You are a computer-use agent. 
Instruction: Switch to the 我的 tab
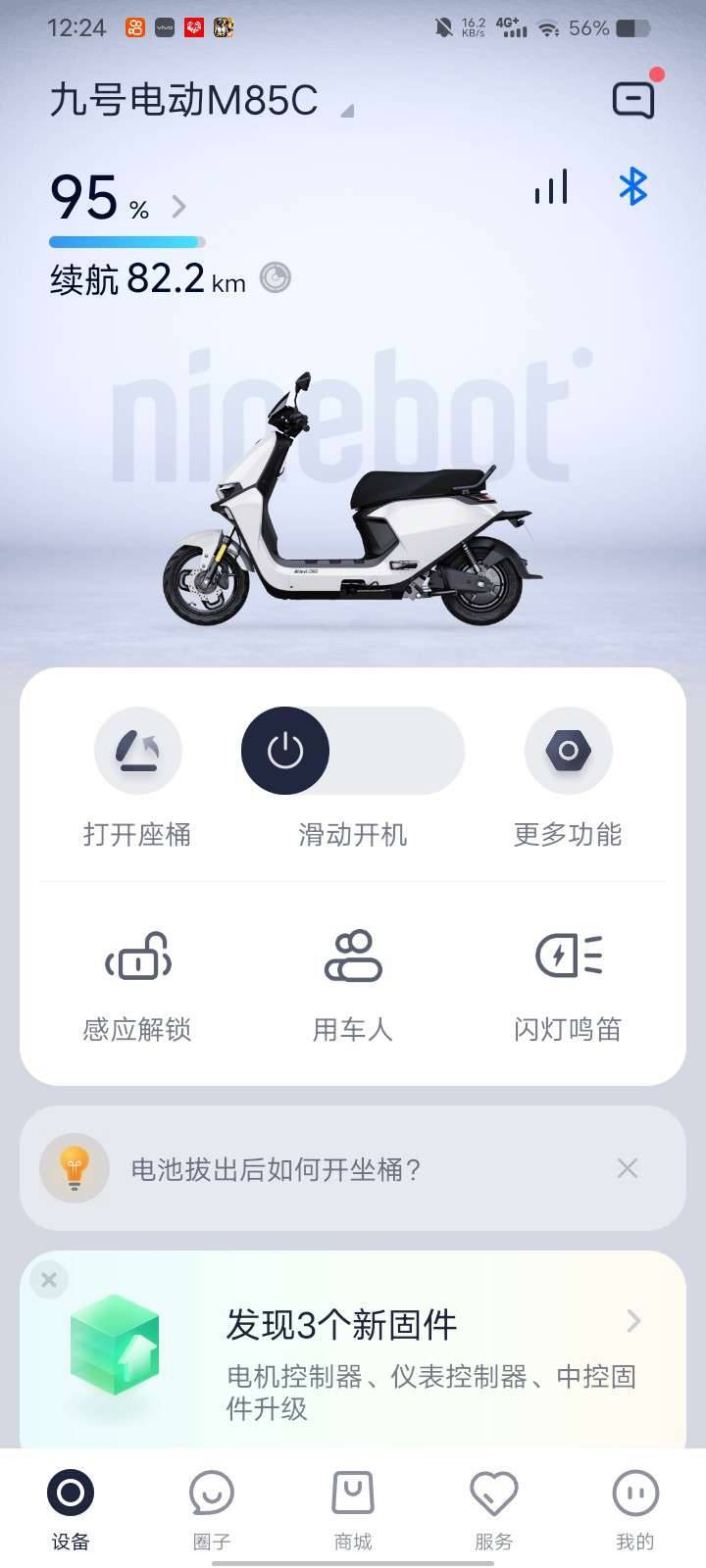[x=634, y=1509]
